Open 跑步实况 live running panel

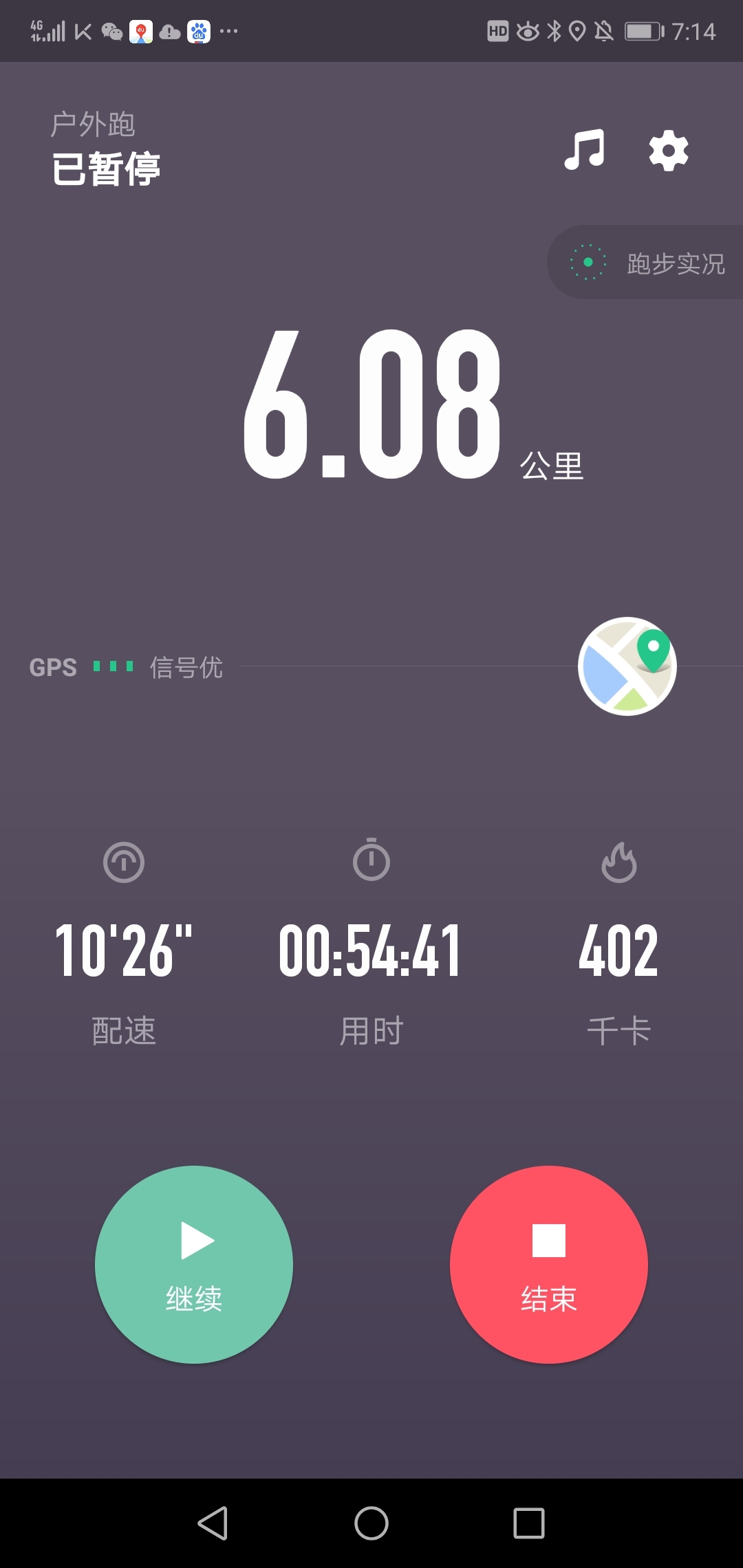click(x=645, y=263)
